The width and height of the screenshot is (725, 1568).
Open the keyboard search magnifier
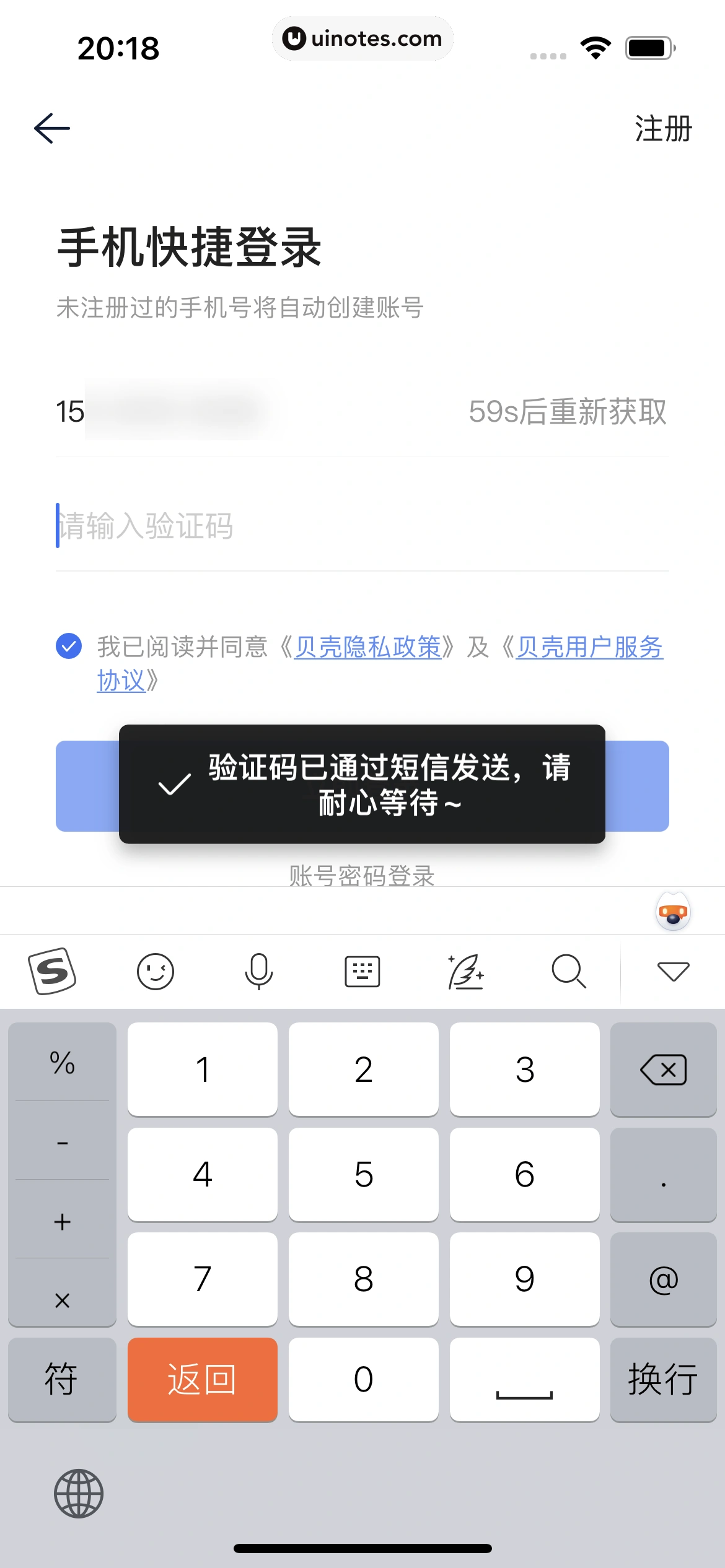(568, 971)
